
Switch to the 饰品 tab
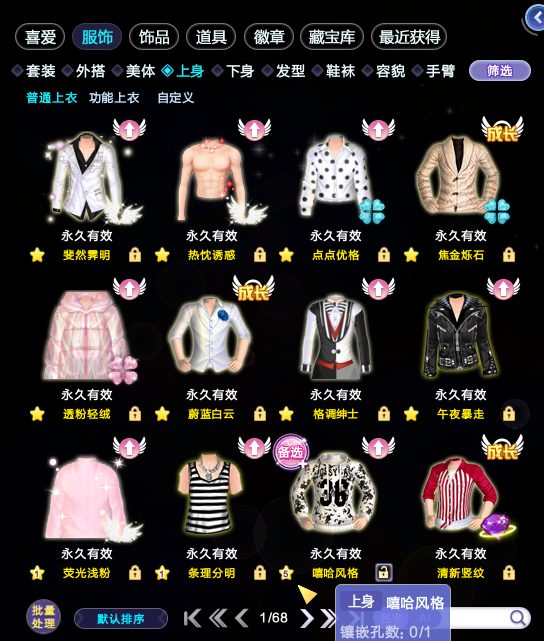[154, 37]
